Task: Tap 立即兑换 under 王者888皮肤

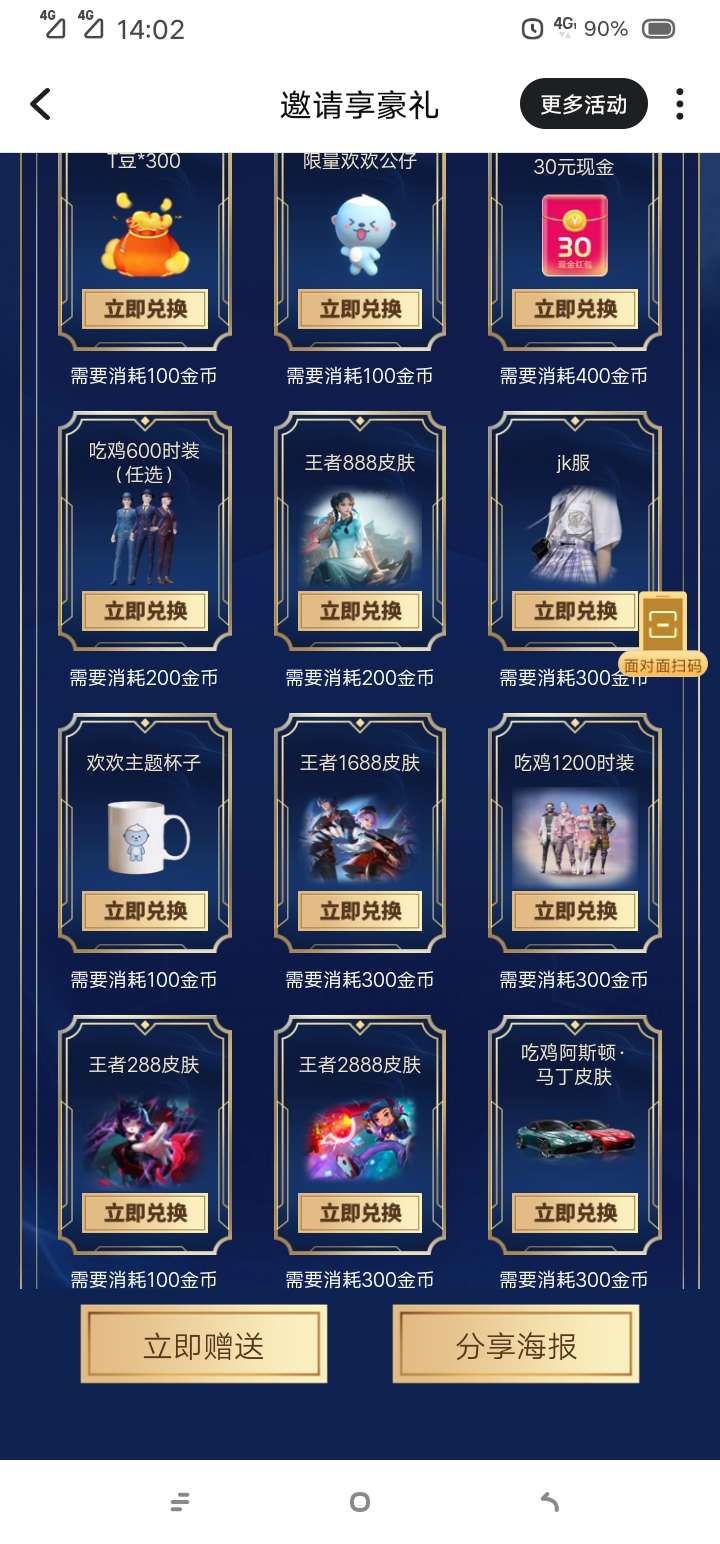Action: (x=360, y=611)
